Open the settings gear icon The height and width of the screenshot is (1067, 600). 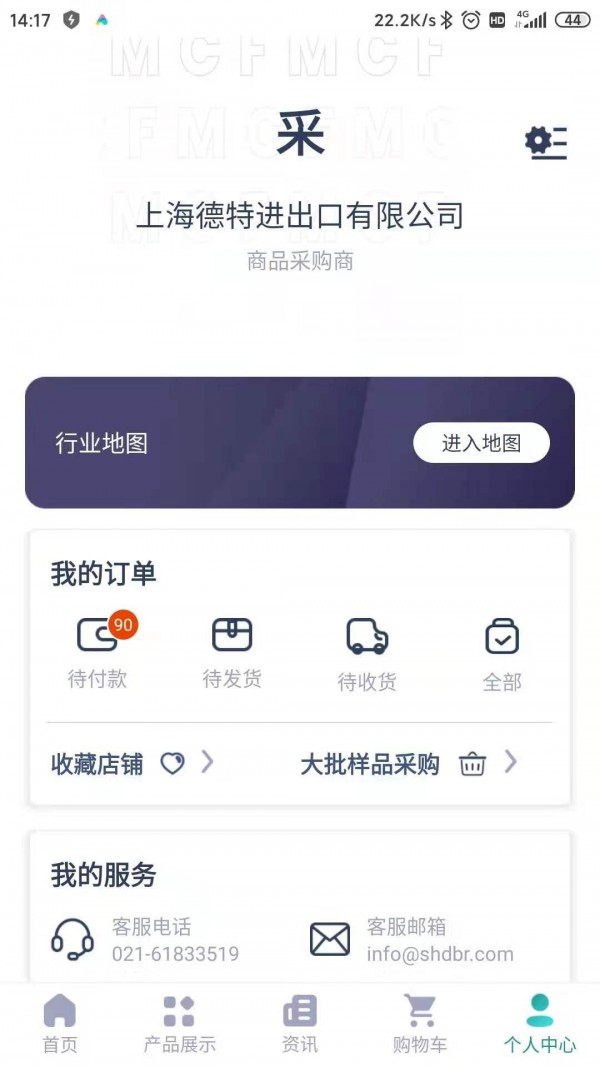coord(546,143)
